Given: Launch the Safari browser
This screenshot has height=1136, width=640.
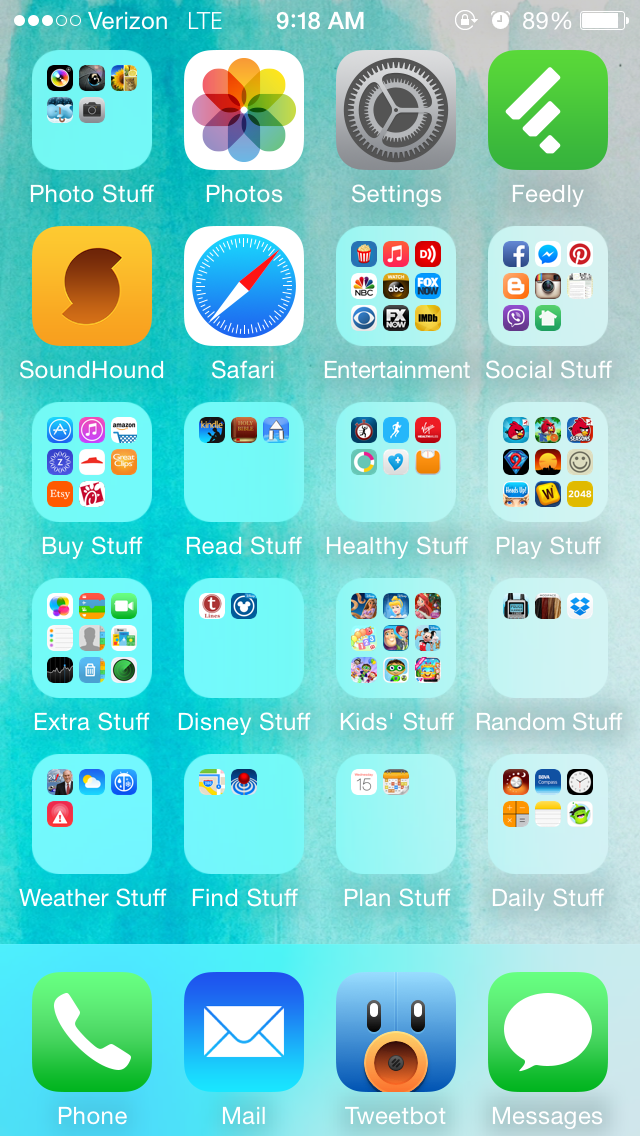Looking at the screenshot, I should point(244,287).
